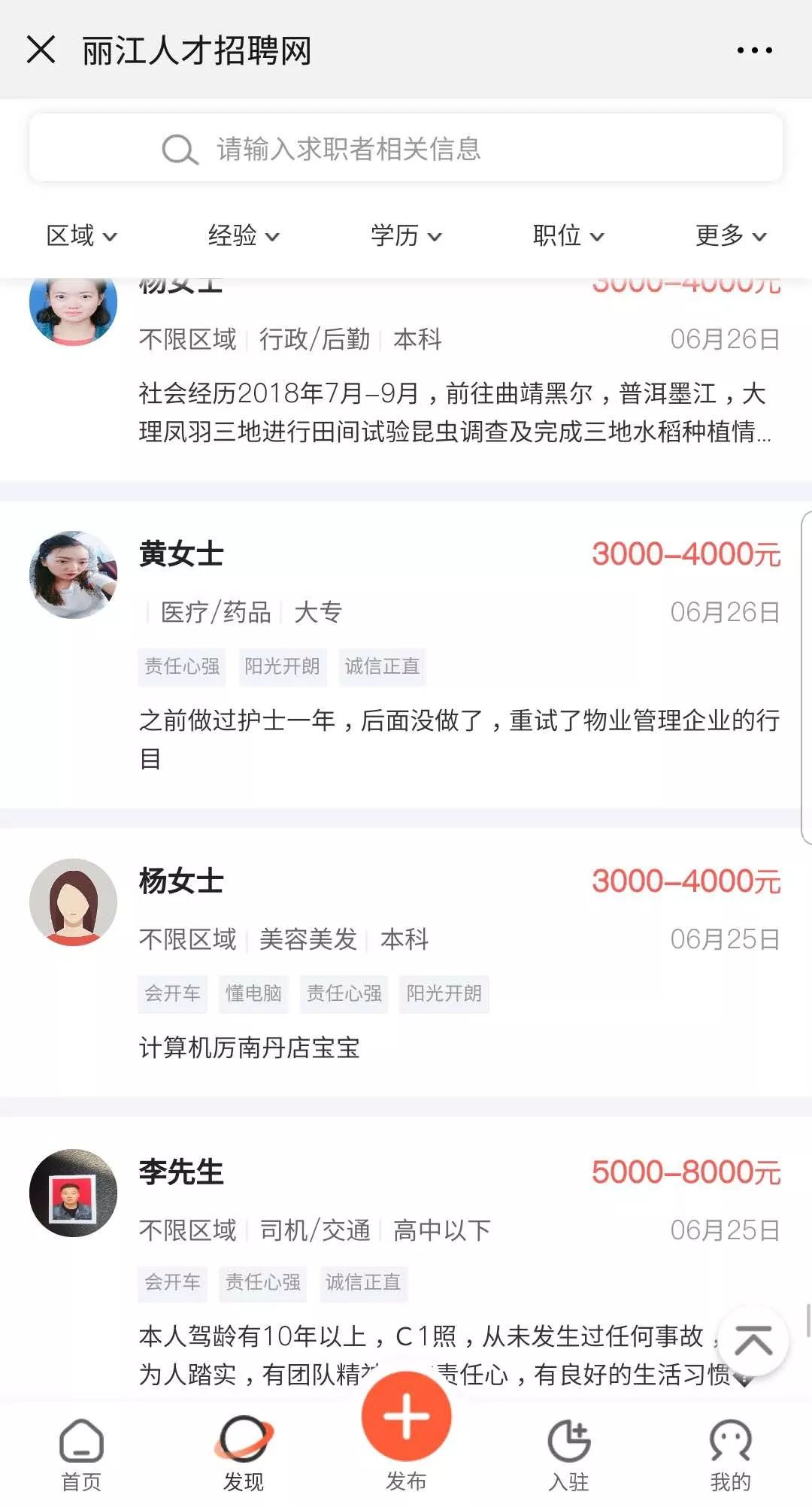Expand the 更多 filter dropdown

(x=731, y=235)
